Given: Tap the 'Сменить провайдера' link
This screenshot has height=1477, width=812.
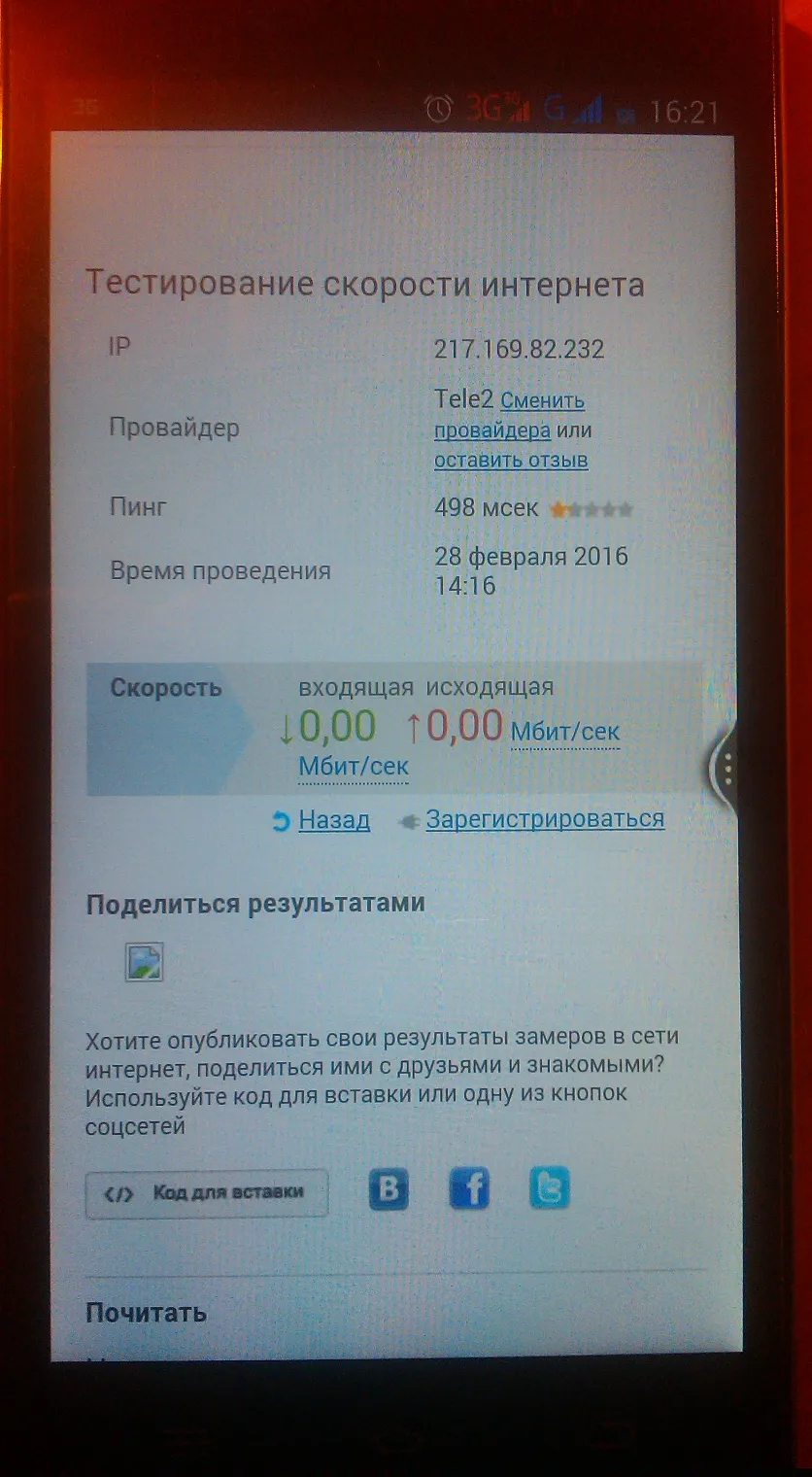Looking at the screenshot, I should 509,415.
